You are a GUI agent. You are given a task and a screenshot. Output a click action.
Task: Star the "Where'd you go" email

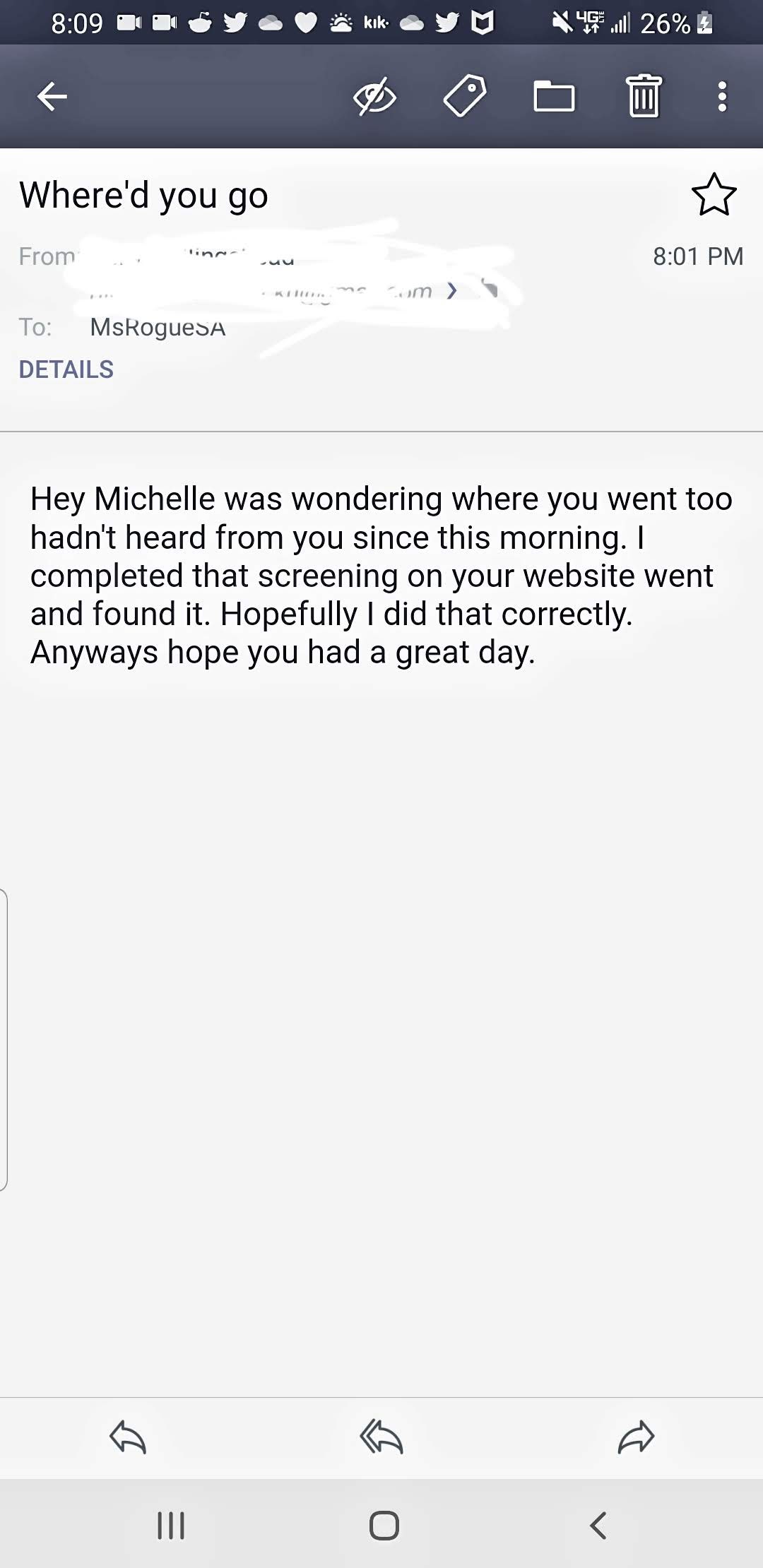pyautogui.click(x=714, y=195)
